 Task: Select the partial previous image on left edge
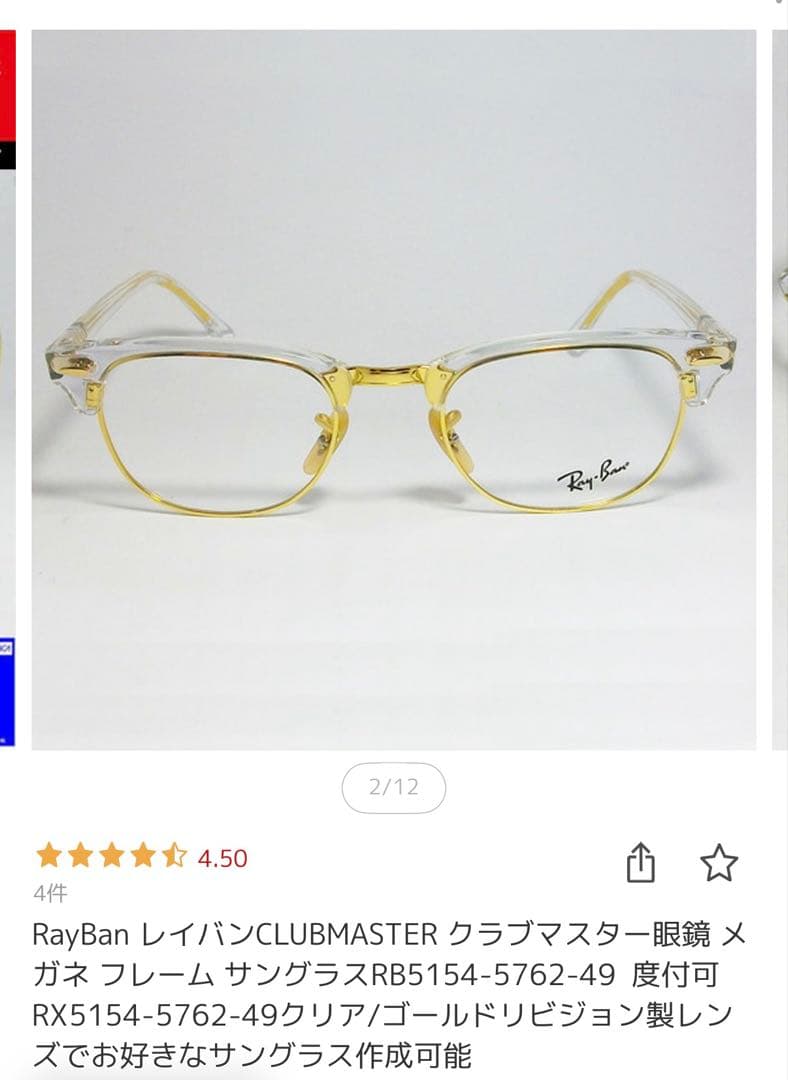pyautogui.click(x=8, y=400)
